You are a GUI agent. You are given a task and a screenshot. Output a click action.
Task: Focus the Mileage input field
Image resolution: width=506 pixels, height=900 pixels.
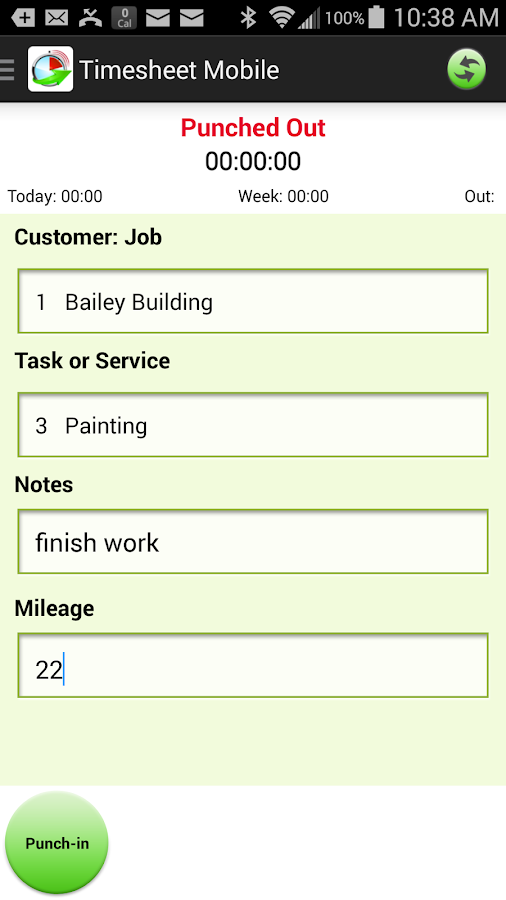(x=253, y=666)
